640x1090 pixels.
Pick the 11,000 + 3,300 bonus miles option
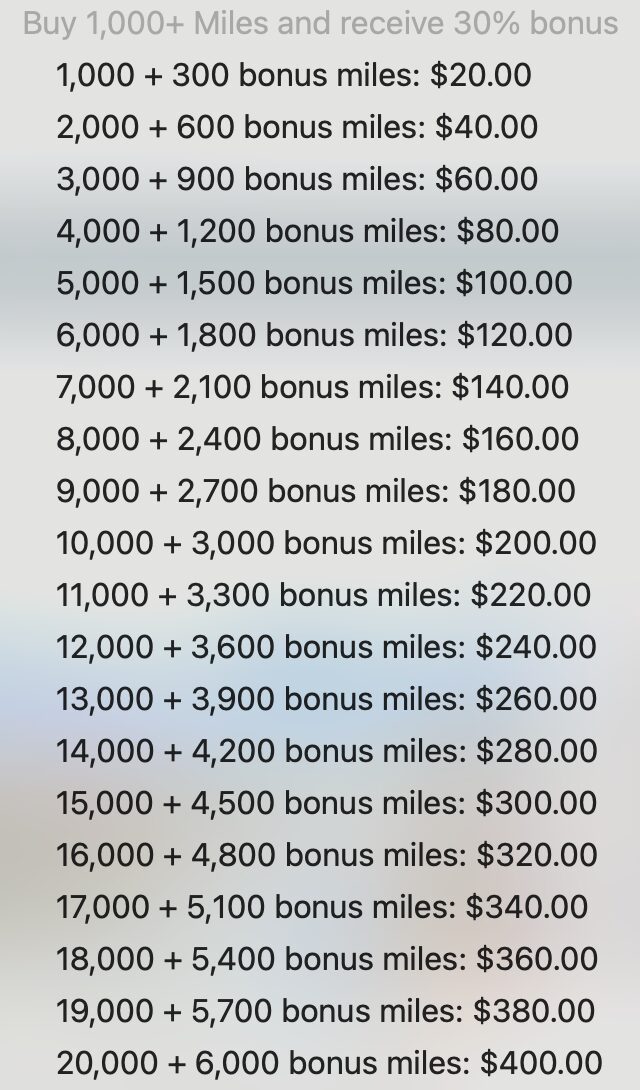323,595
